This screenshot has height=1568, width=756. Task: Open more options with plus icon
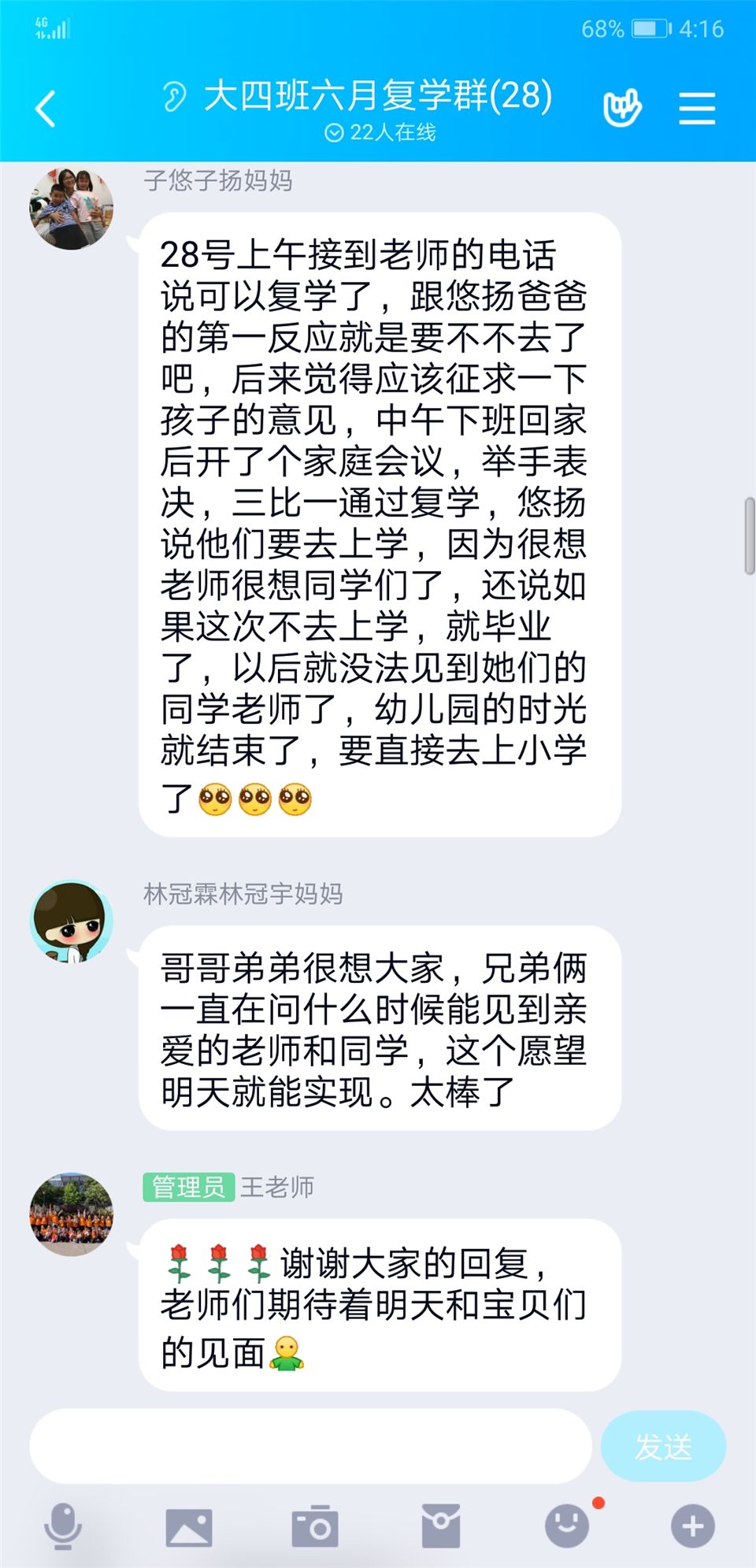point(693,1527)
